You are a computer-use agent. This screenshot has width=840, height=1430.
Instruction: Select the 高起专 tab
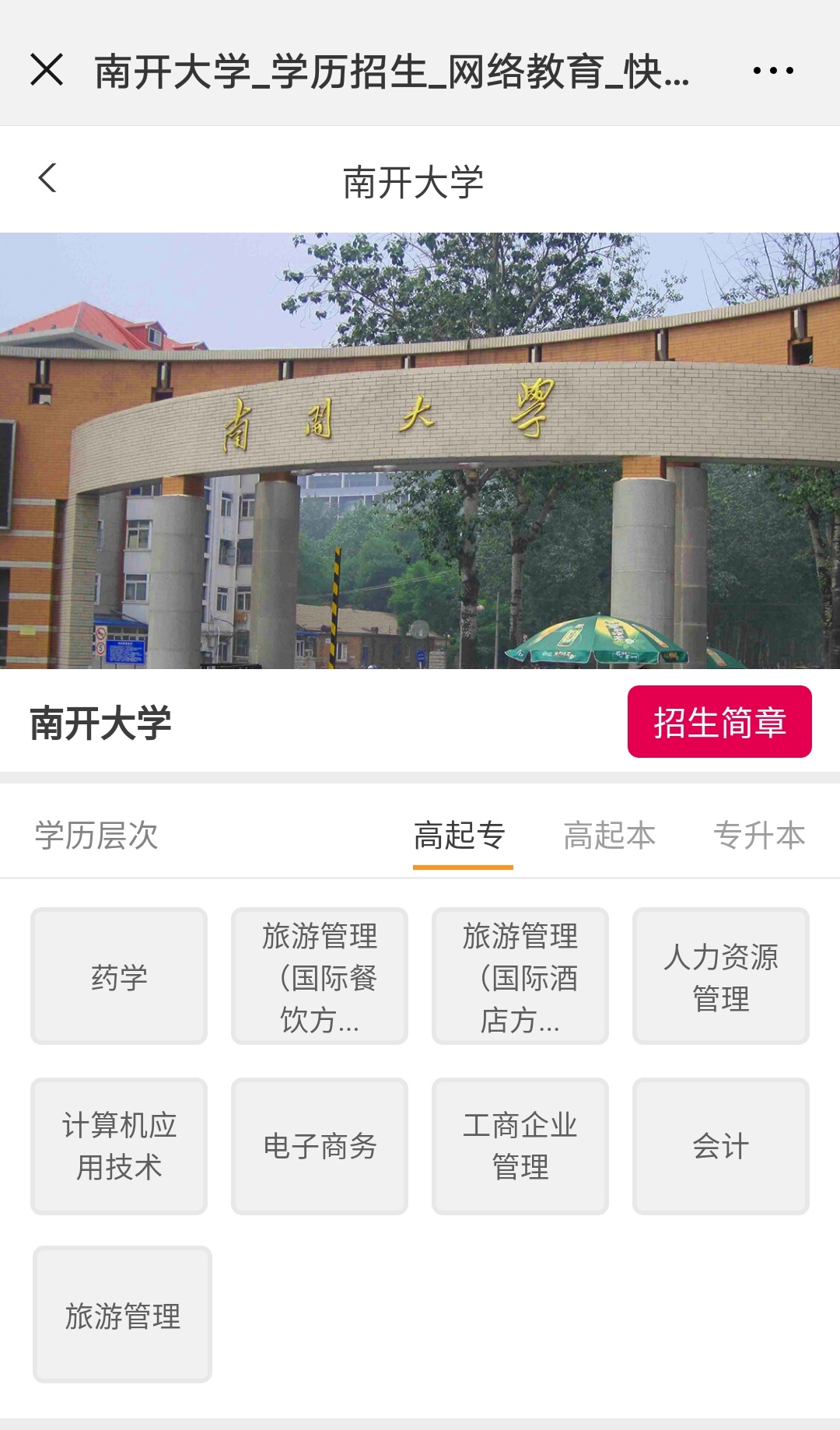coord(460,836)
